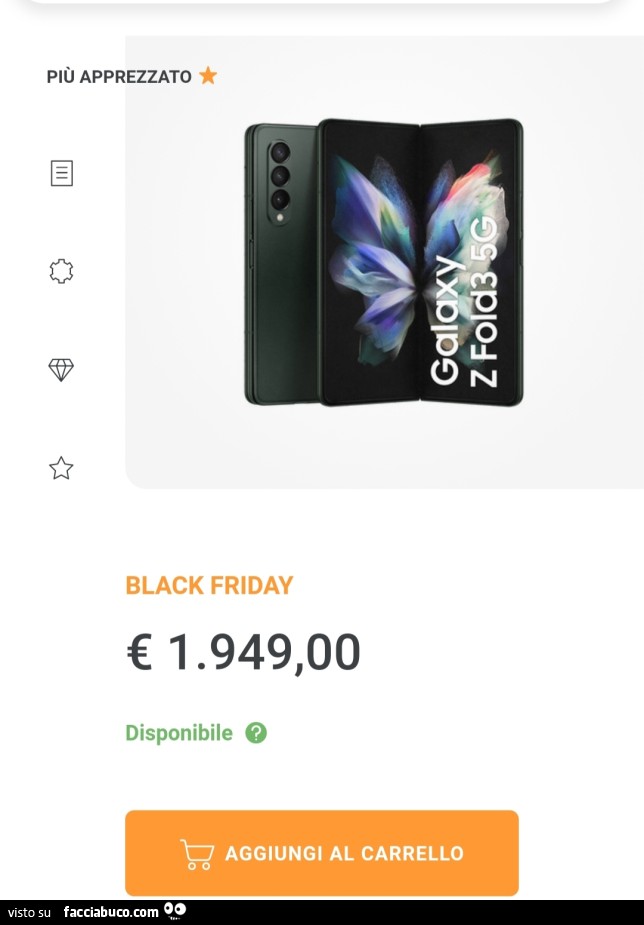Open the diamond icon section

pos(62,370)
